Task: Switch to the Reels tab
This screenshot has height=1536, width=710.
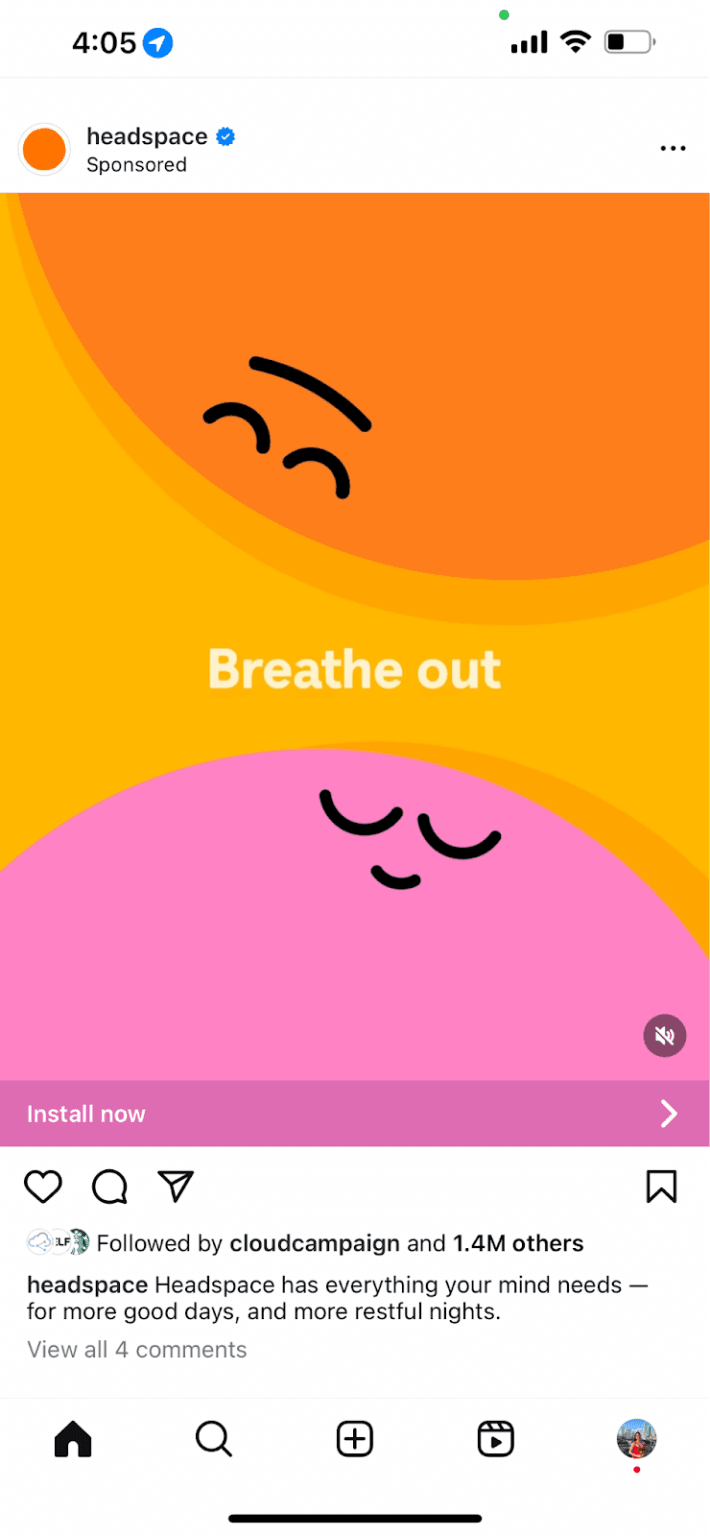Action: tap(495, 1440)
